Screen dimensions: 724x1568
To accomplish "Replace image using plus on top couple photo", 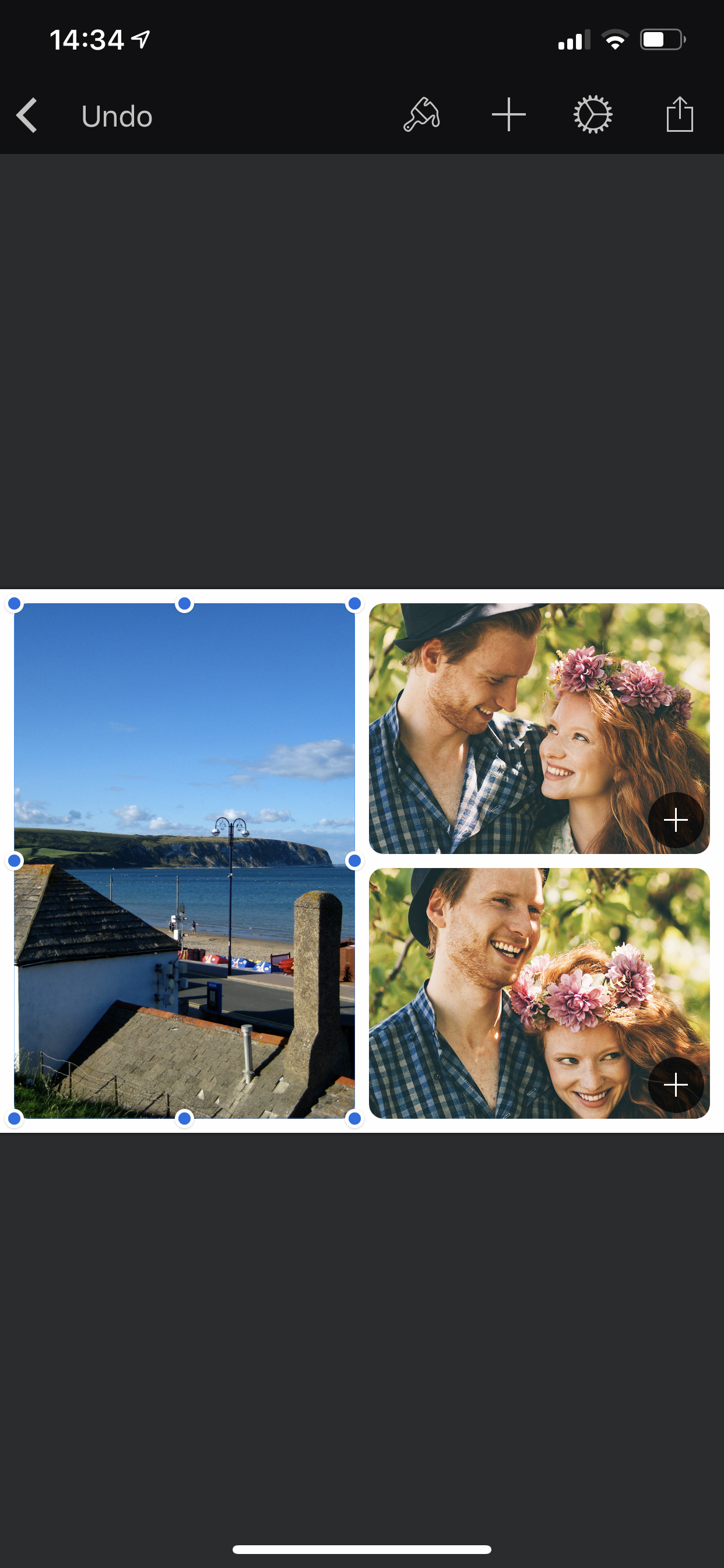I will pyautogui.click(x=676, y=821).
